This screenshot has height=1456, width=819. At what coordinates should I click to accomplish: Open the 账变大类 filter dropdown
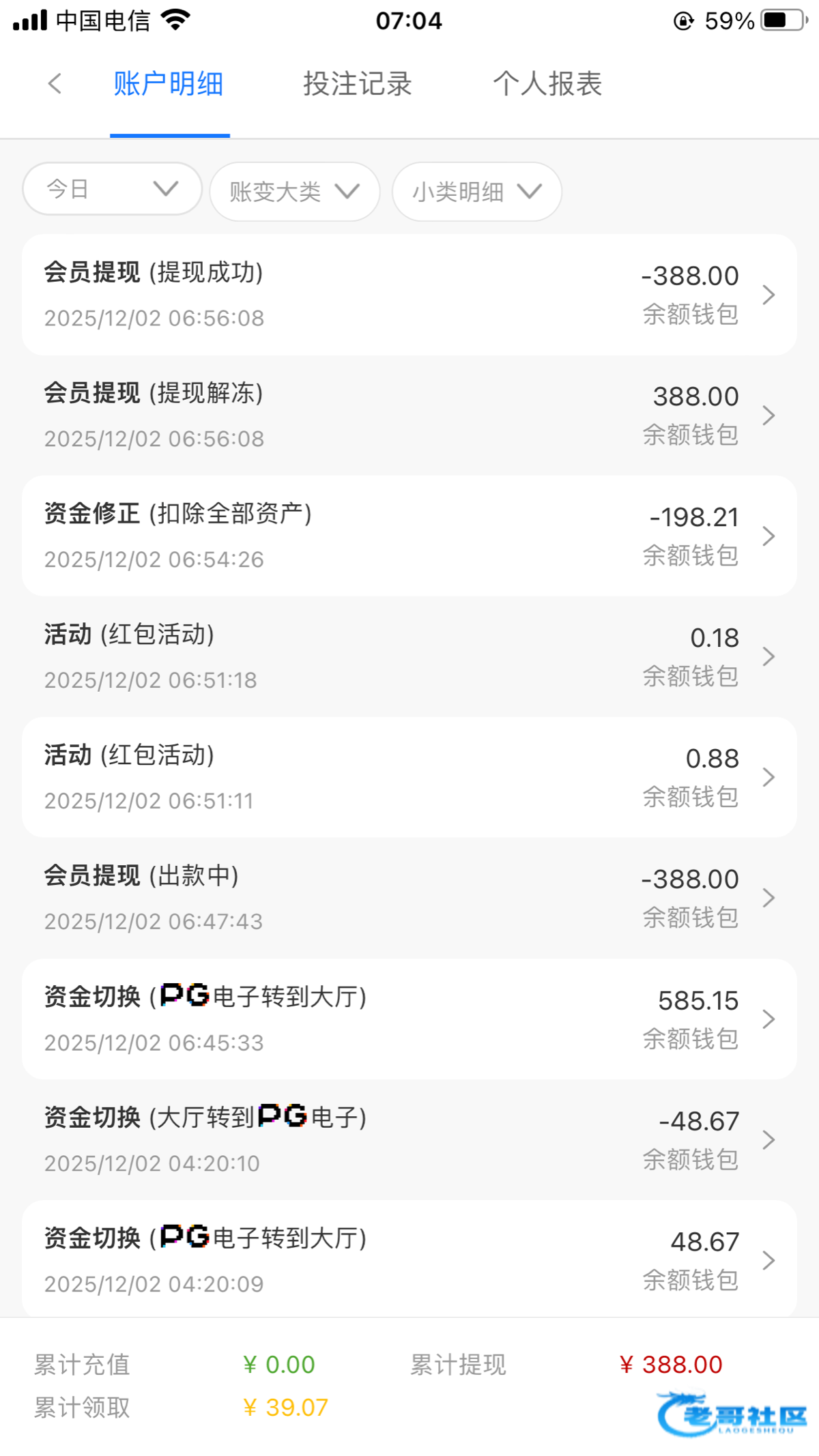click(294, 192)
